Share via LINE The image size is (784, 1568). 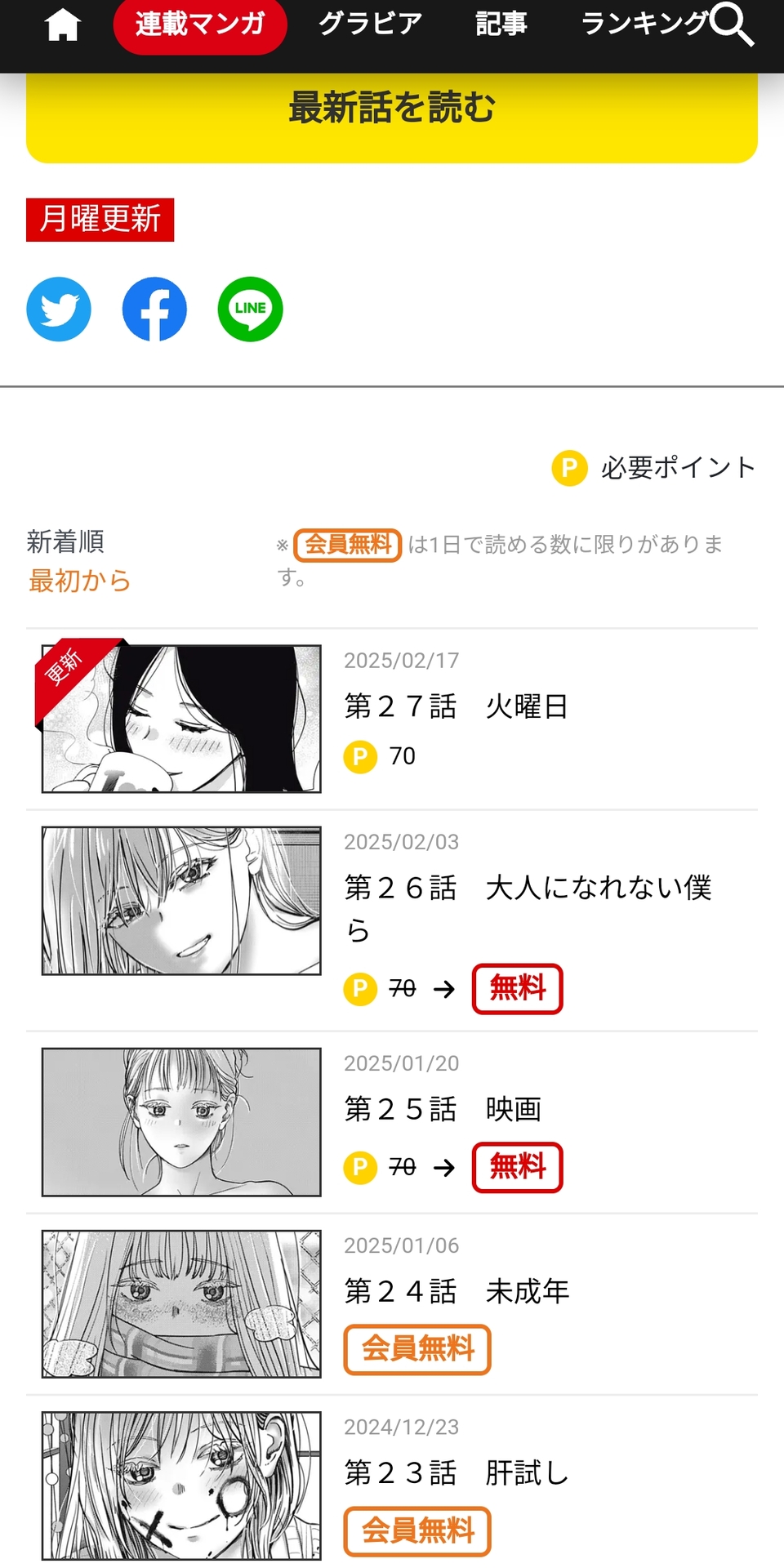coord(250,310)
